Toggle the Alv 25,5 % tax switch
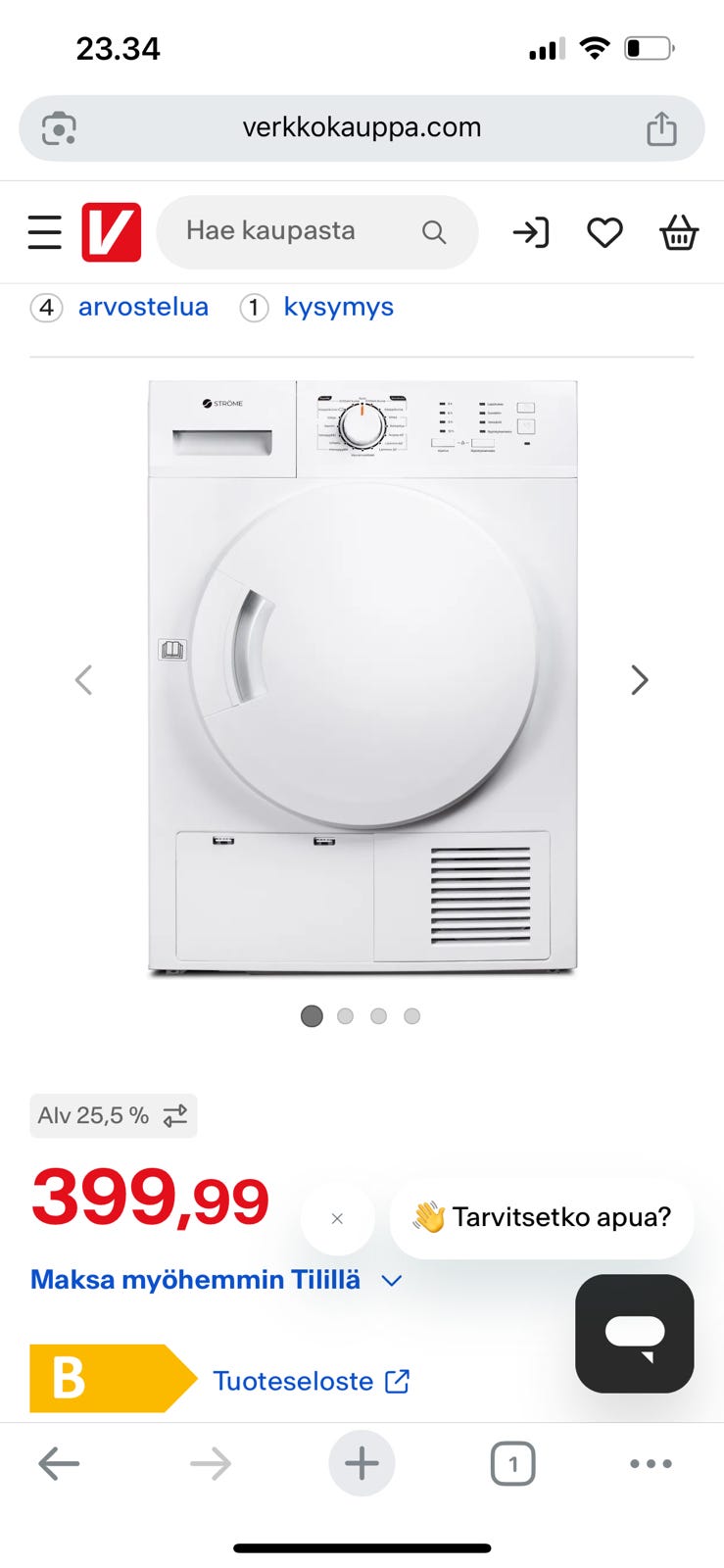 point(114,1115)
